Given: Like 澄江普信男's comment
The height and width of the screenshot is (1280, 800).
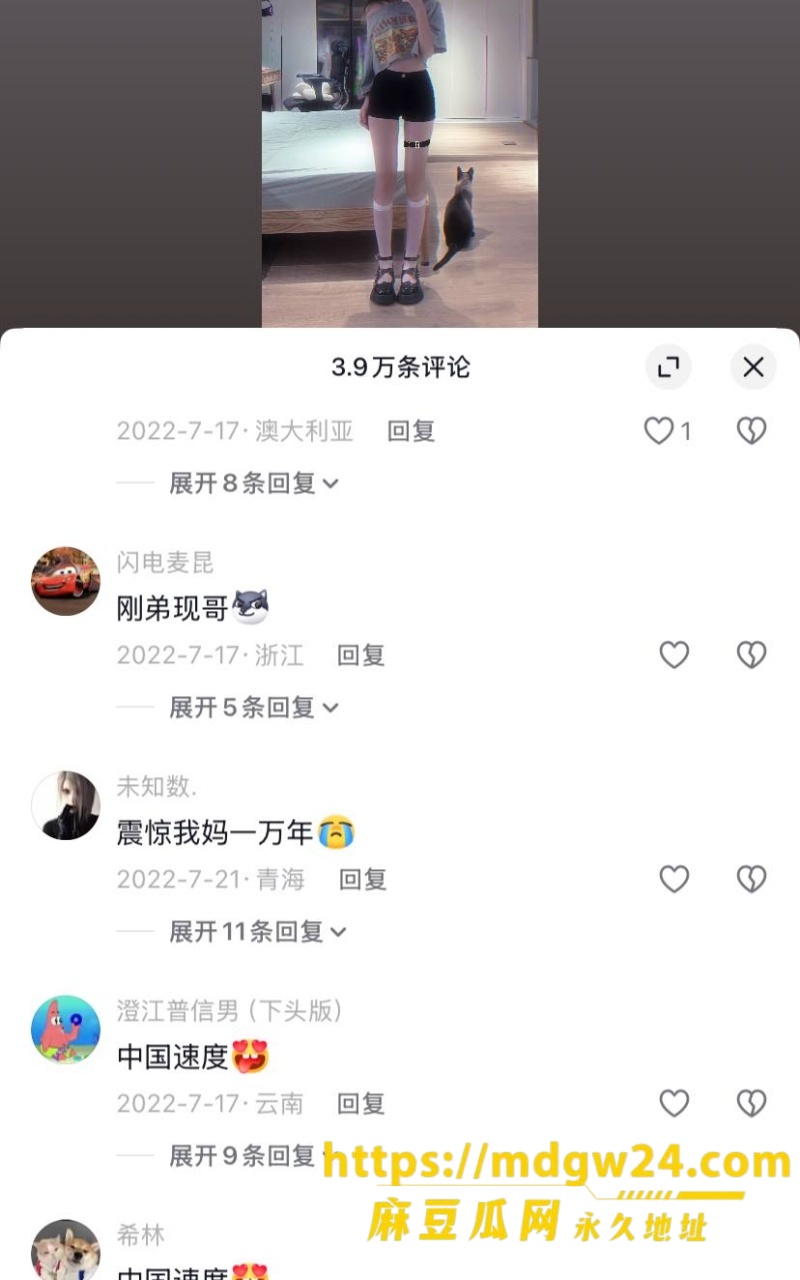Looking at the screenshot, I should click(x=674, y=1103).
